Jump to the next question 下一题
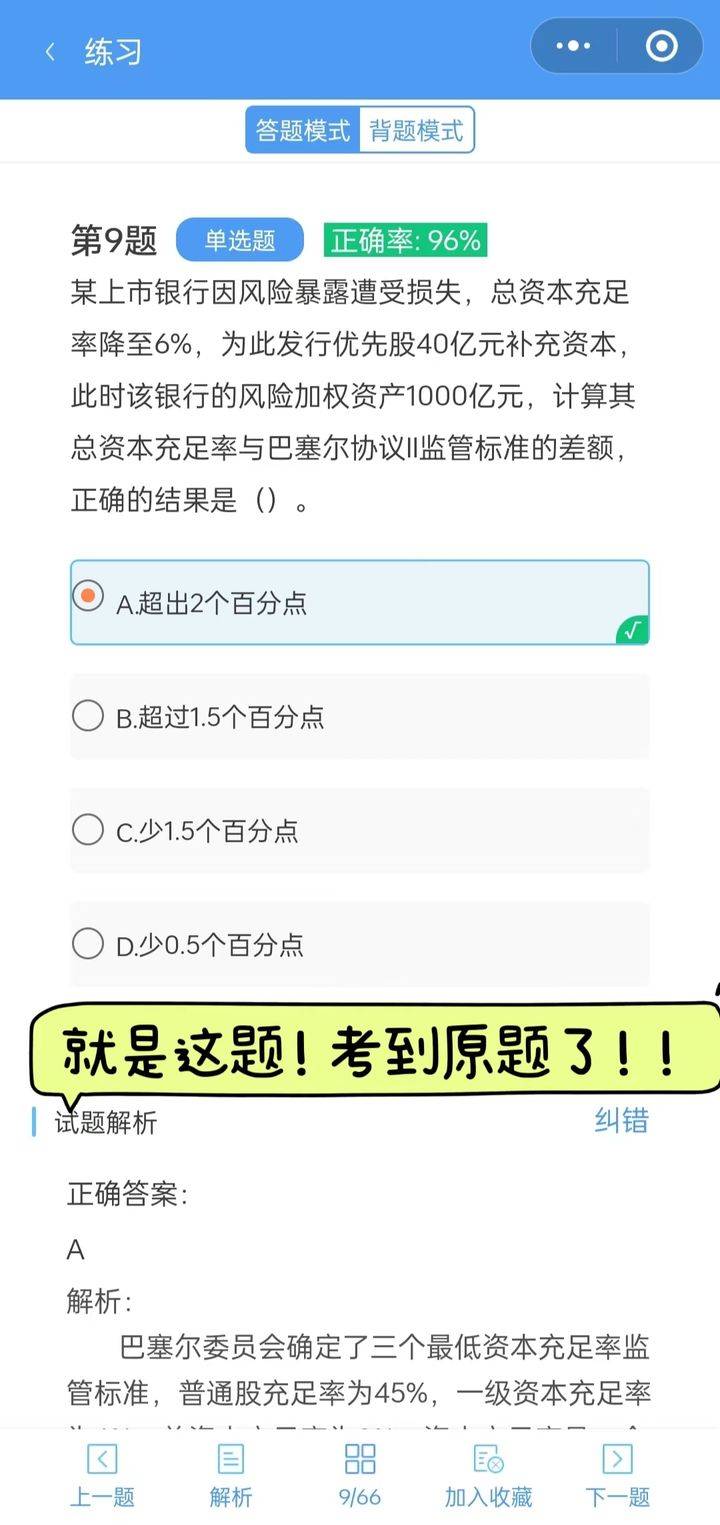This screenshot has height=1525, width=720. point(617,1475)
